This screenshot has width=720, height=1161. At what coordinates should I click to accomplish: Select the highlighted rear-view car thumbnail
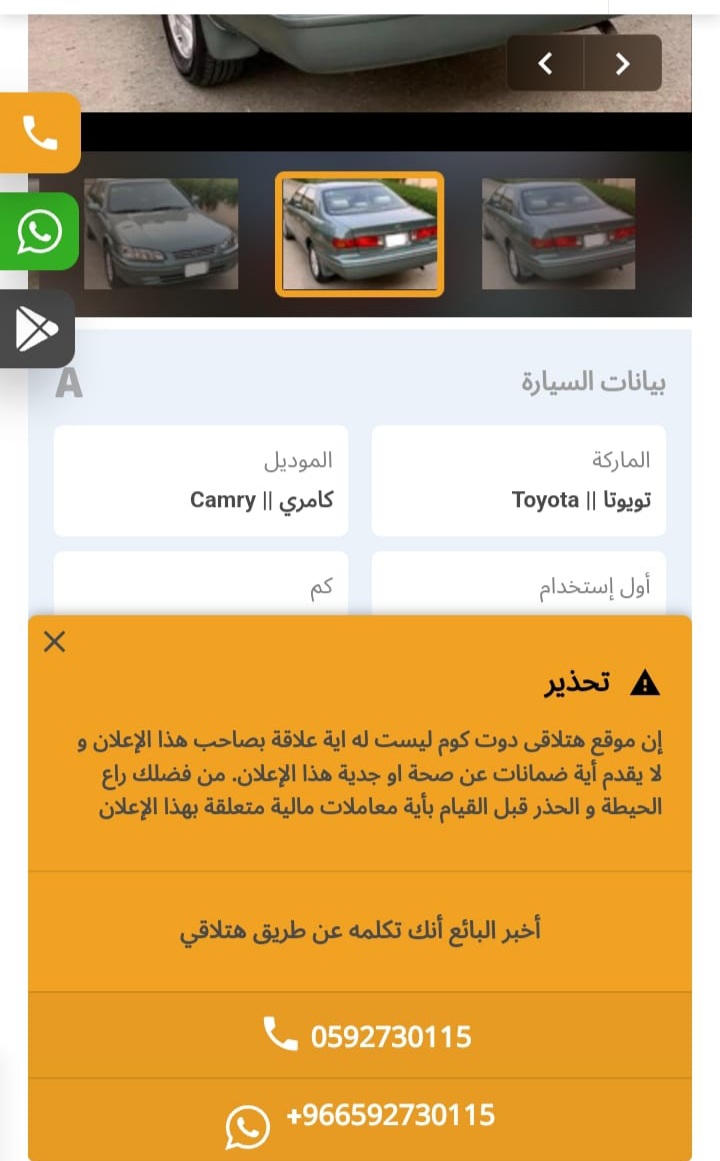click(360, 234)
